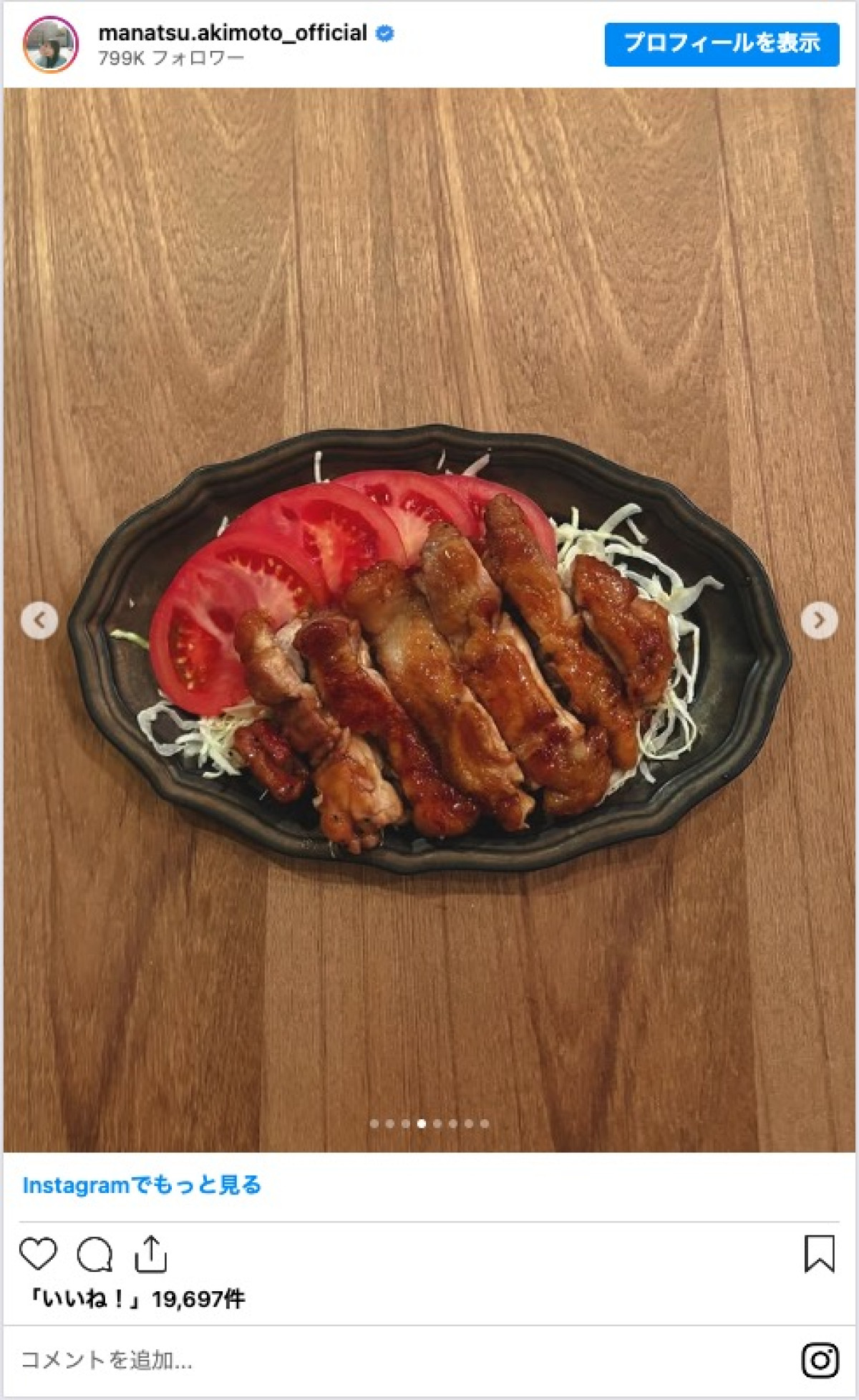Advance to the next photo in carousel

[819, 620]
